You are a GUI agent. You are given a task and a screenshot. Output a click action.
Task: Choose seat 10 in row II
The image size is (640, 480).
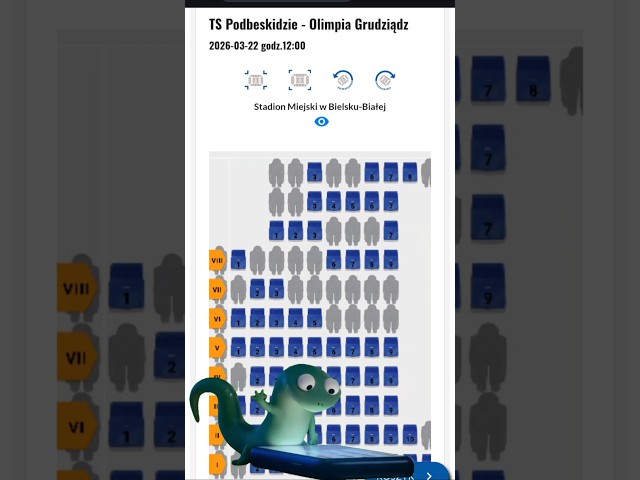[410, 435]
